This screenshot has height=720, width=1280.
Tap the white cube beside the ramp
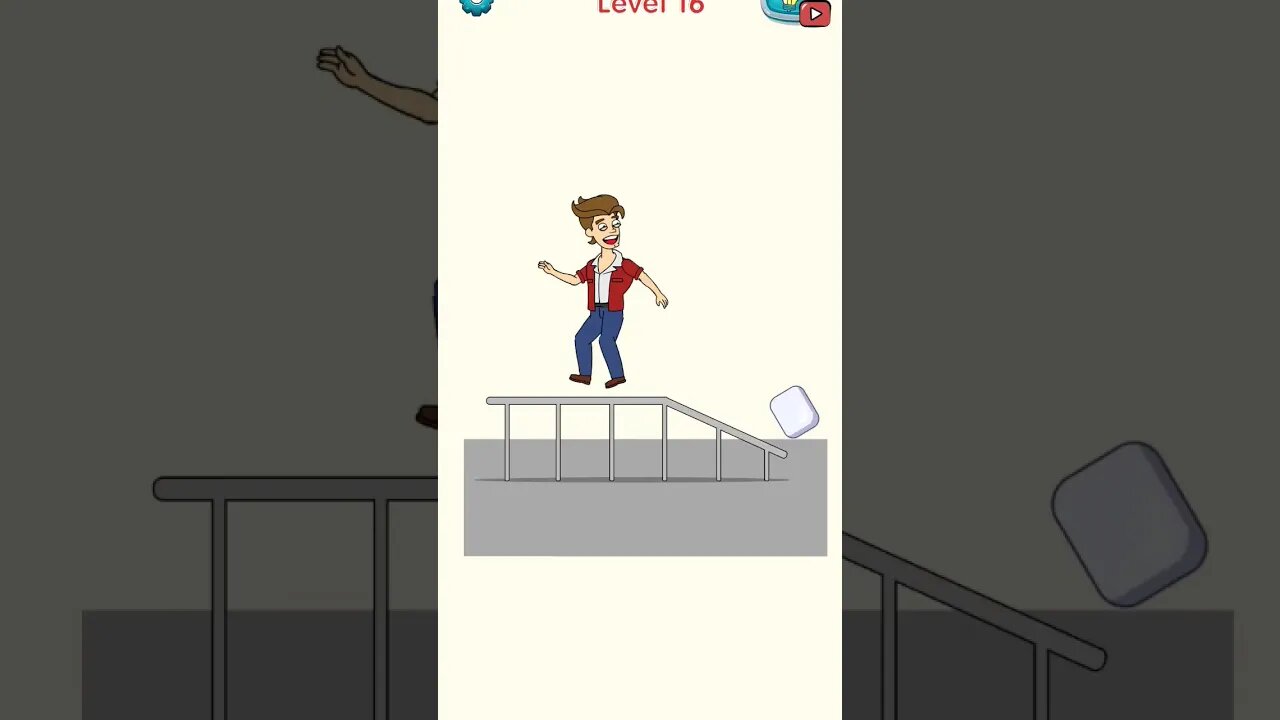(794, 411)
